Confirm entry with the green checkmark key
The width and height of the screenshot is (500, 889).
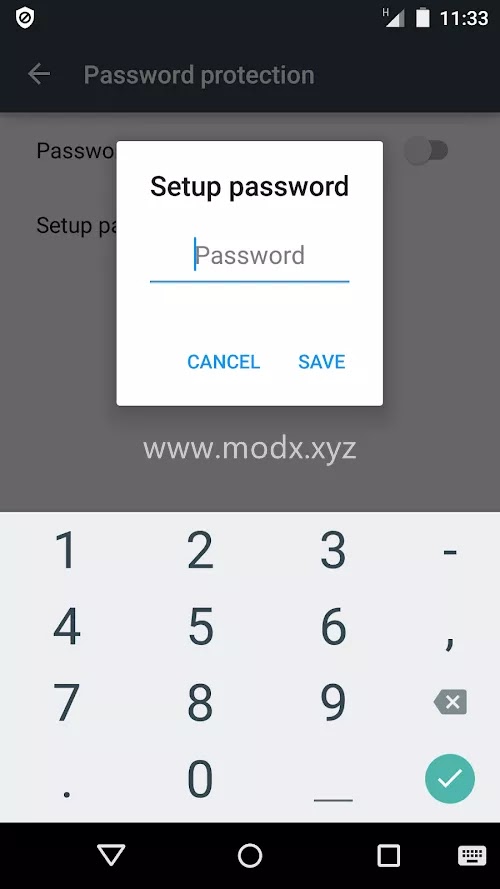click(450, 778)
